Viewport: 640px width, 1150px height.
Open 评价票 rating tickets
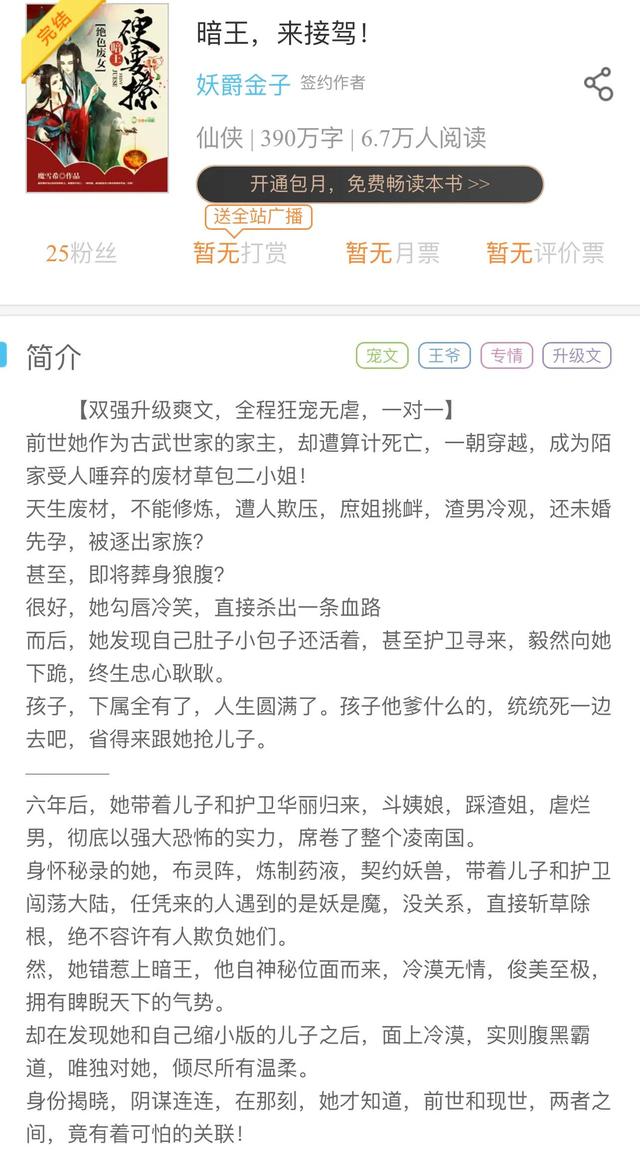[x=545, y=253]
